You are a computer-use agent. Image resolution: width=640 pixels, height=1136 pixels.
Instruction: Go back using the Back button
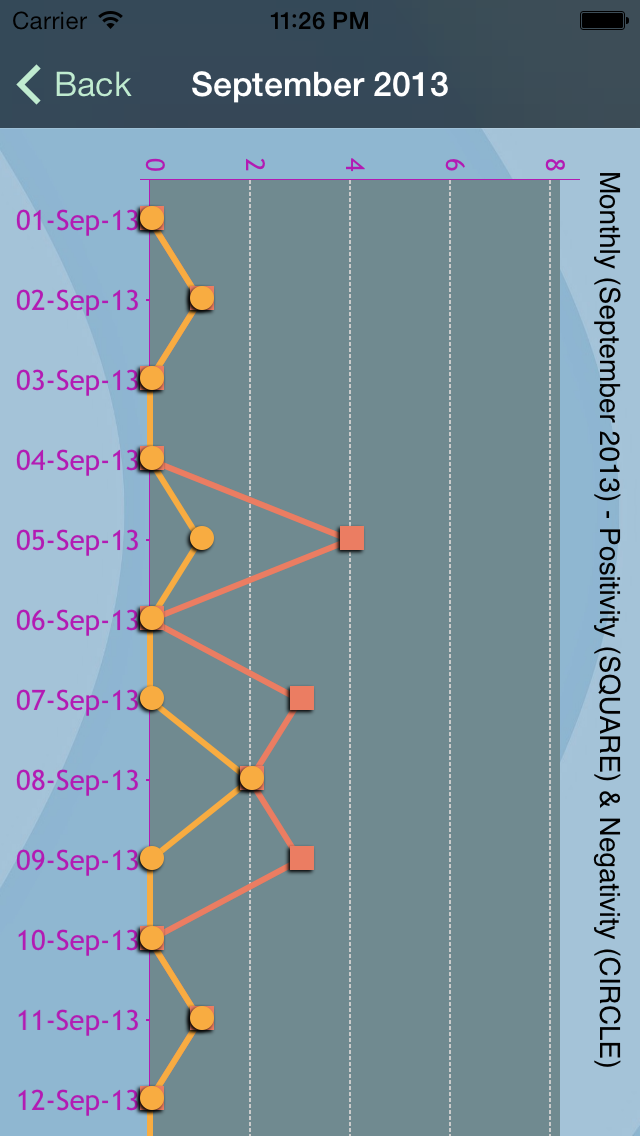[73, 85]
